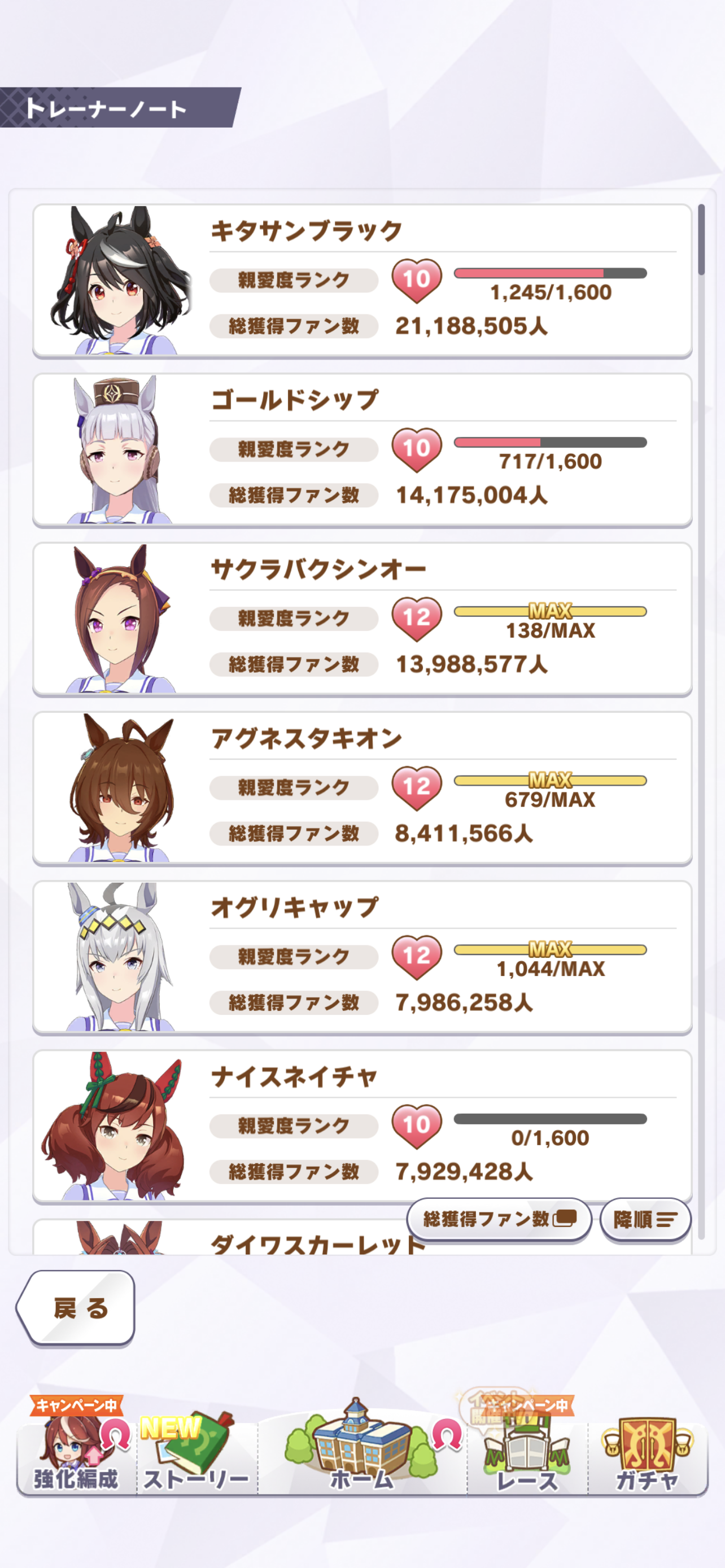Select ナイスネイチャ's card
This screenshot has height=1568, width=725.
coord(362,1126)
